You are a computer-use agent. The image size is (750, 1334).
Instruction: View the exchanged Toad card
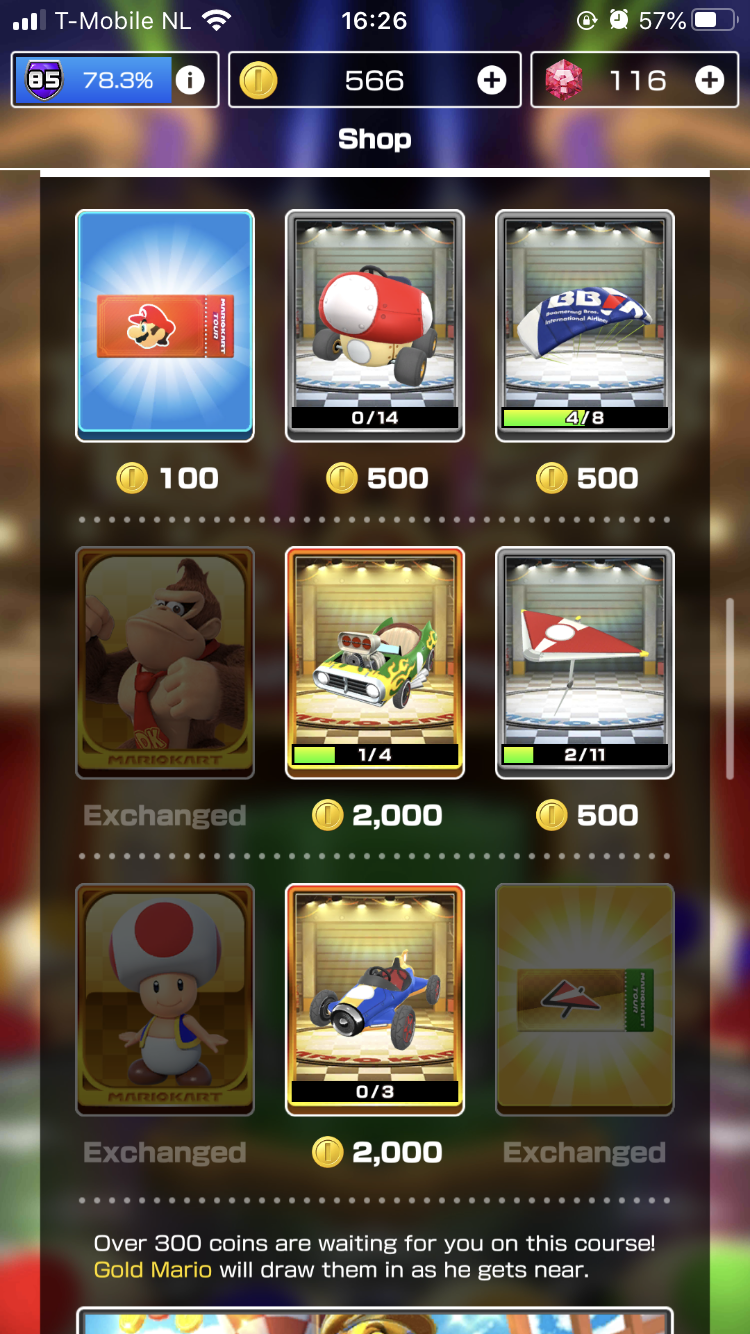165,999
